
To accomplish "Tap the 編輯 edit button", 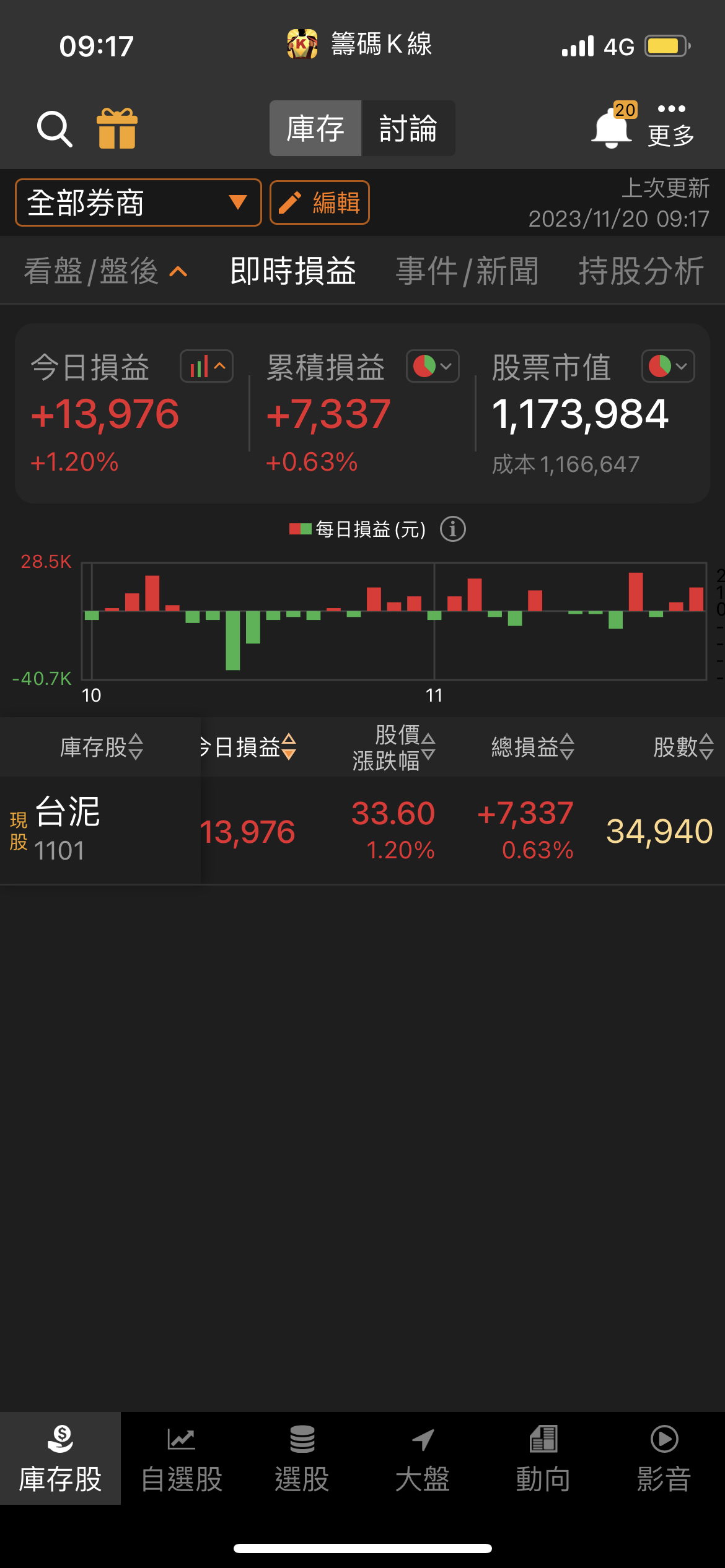I will (x=320, y=203).
